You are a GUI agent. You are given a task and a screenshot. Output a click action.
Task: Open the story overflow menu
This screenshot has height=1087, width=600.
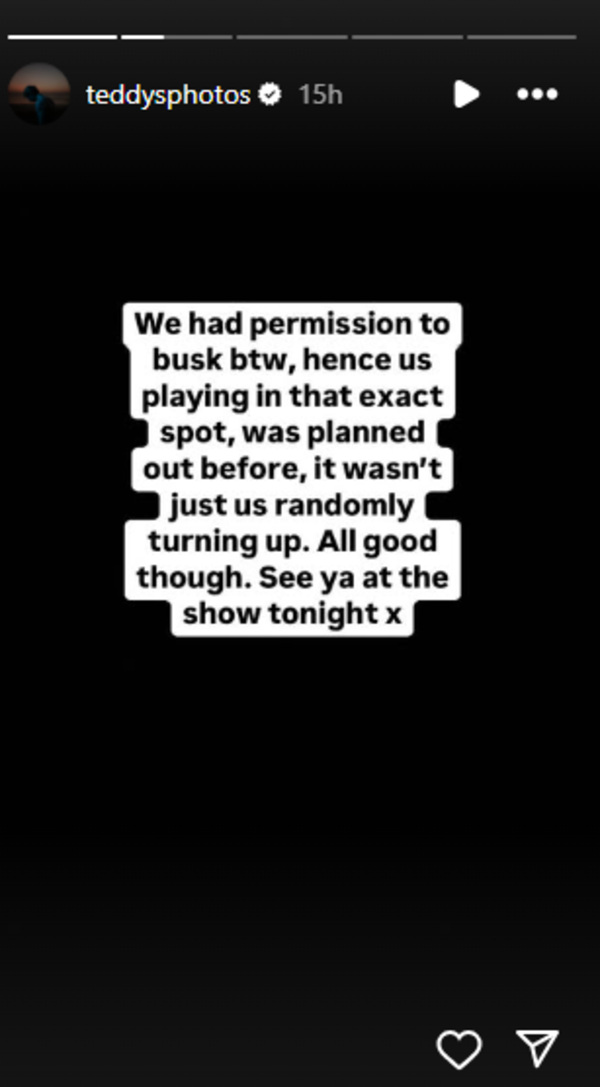(536, 94)
